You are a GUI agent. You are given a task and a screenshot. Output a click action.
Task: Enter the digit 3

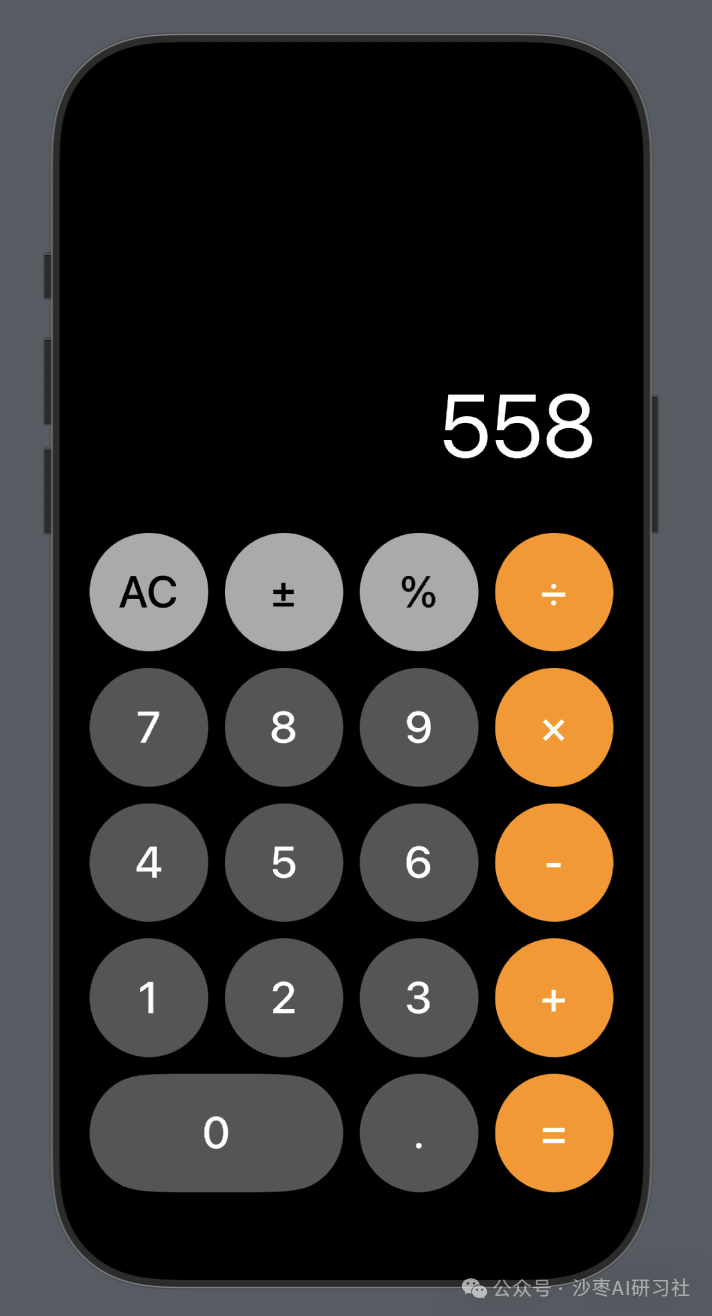point(419,997)
